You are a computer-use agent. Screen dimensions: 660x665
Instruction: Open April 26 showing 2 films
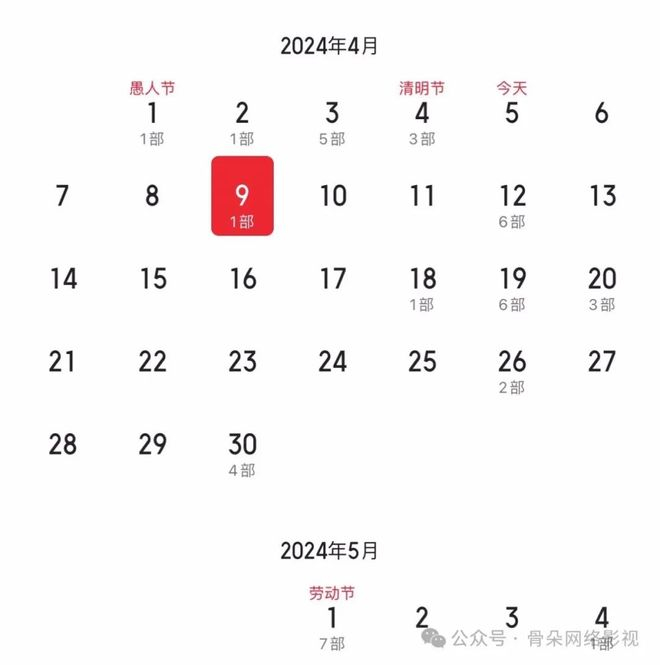tap(512, 370)
